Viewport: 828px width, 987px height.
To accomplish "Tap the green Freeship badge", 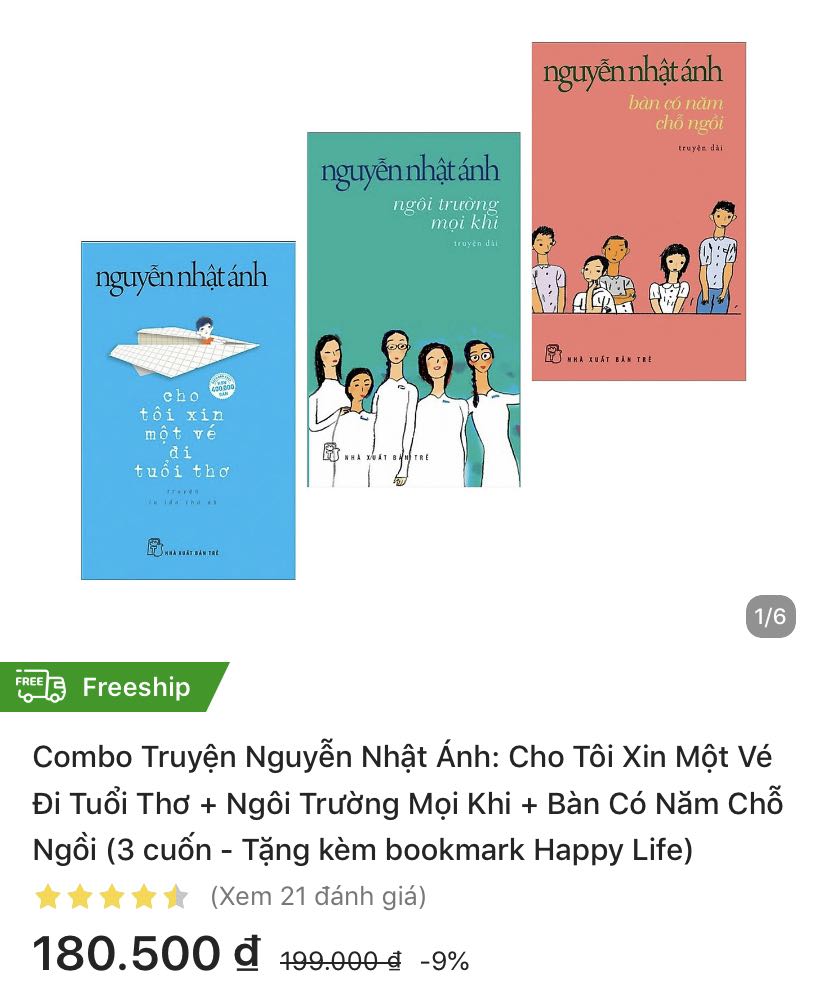I will point(110,687).
